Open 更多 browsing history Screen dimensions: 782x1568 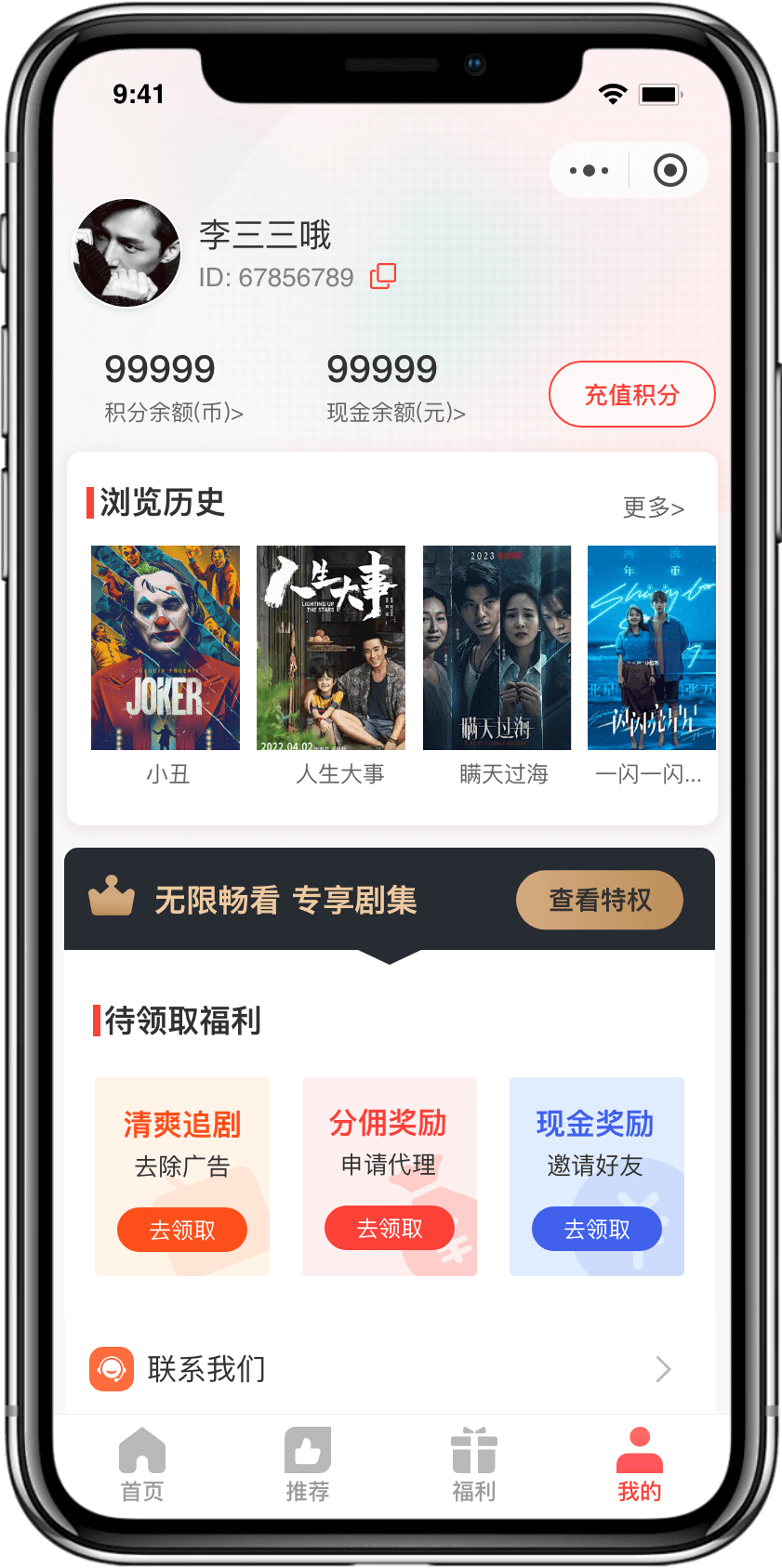pyautogui.click(x=653, y=507)
